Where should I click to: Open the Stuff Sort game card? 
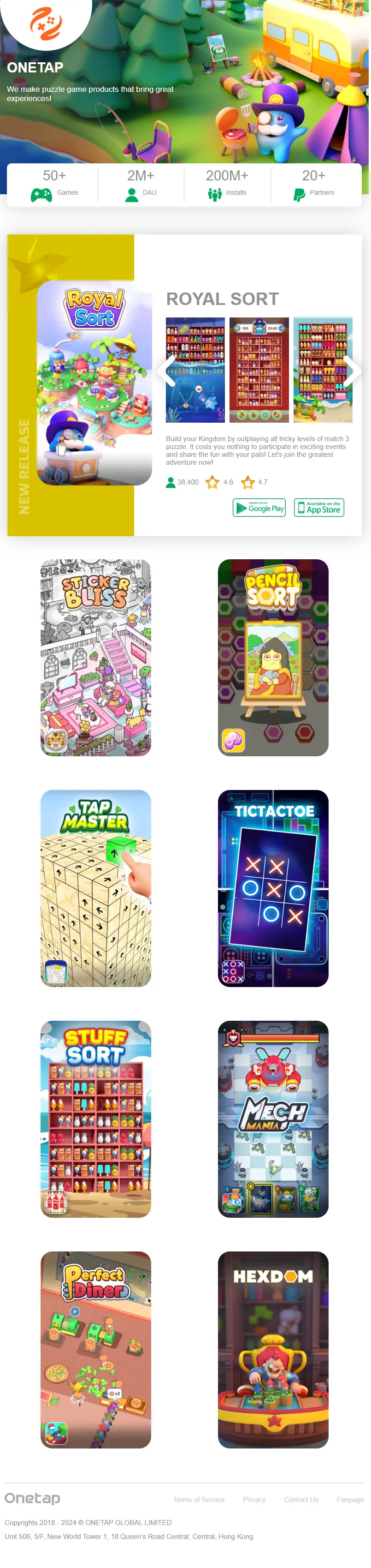pyautogui.click(x=95, y=1119)
